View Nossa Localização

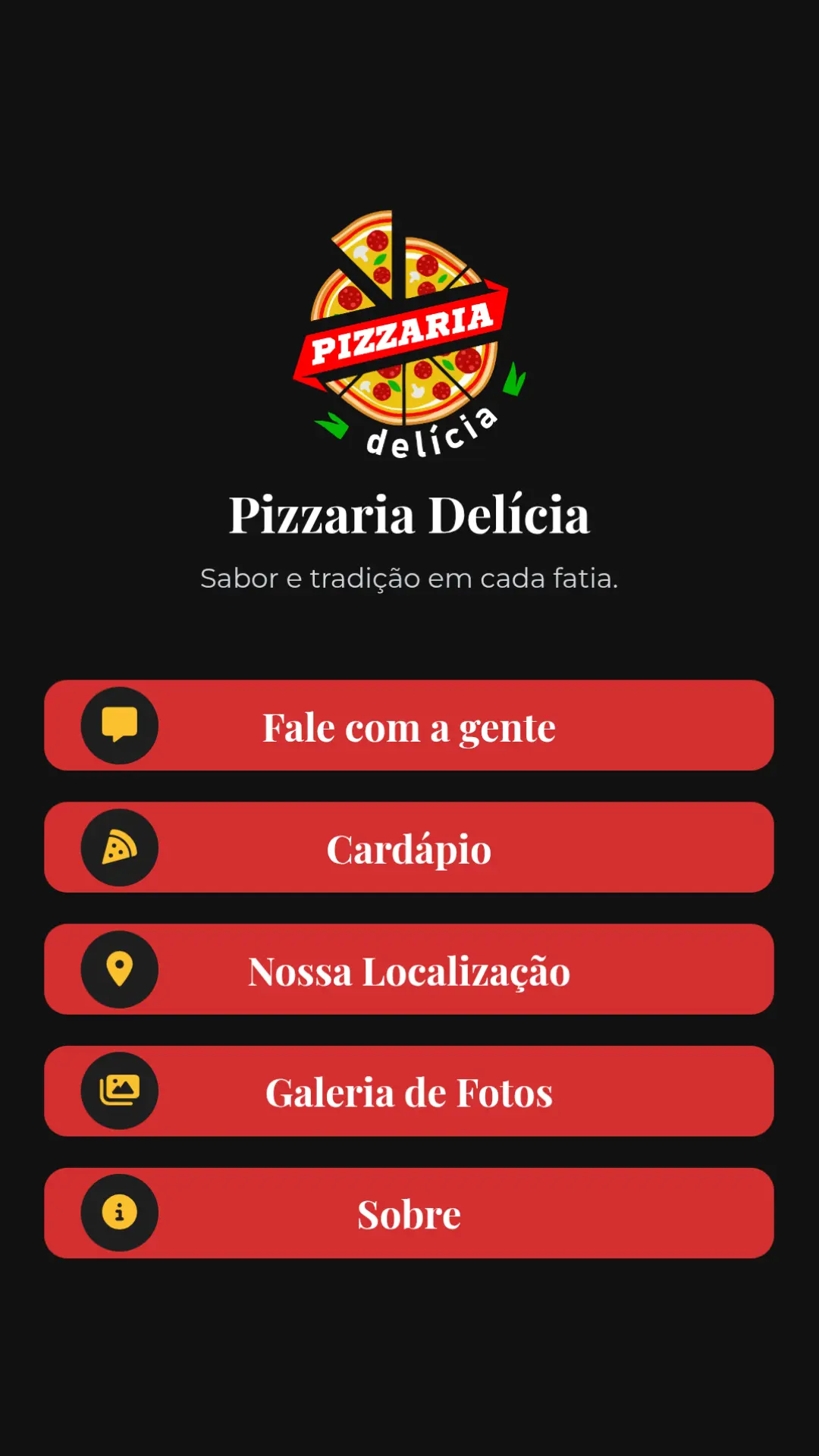click(x=409, y=970)
